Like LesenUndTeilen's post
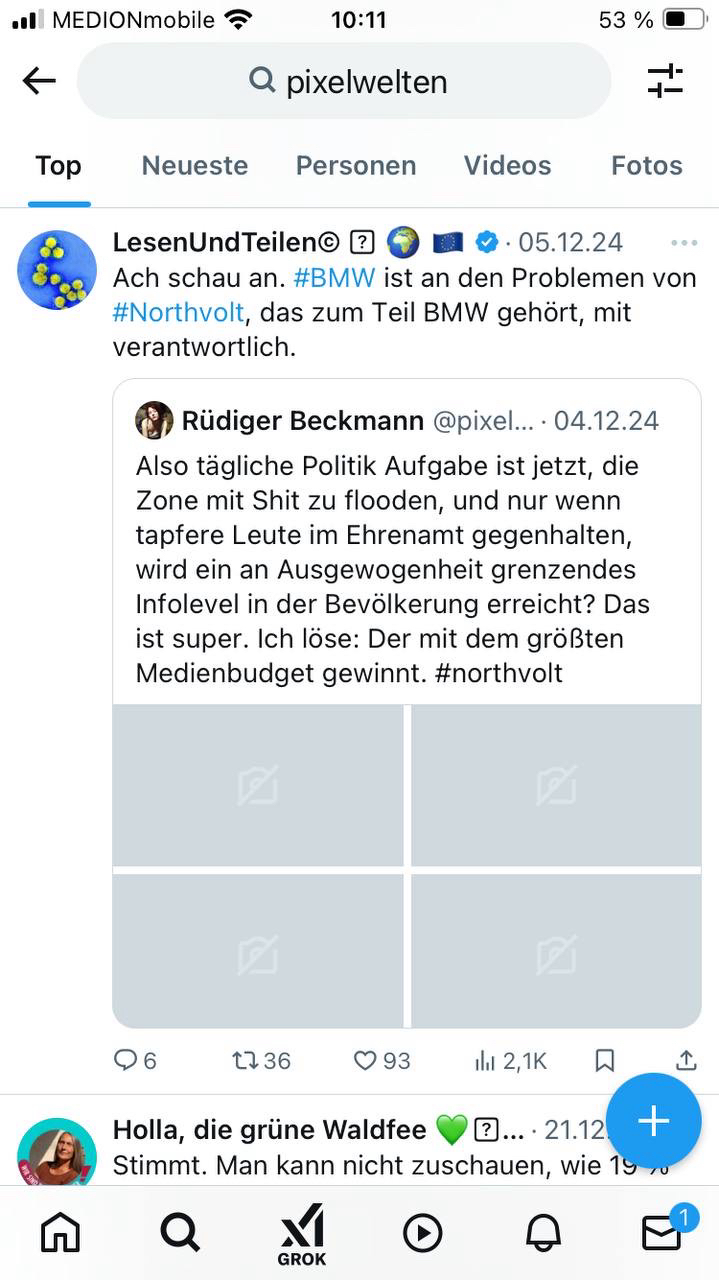Screen dimensions: 719x1280 tap(382, 1060)
